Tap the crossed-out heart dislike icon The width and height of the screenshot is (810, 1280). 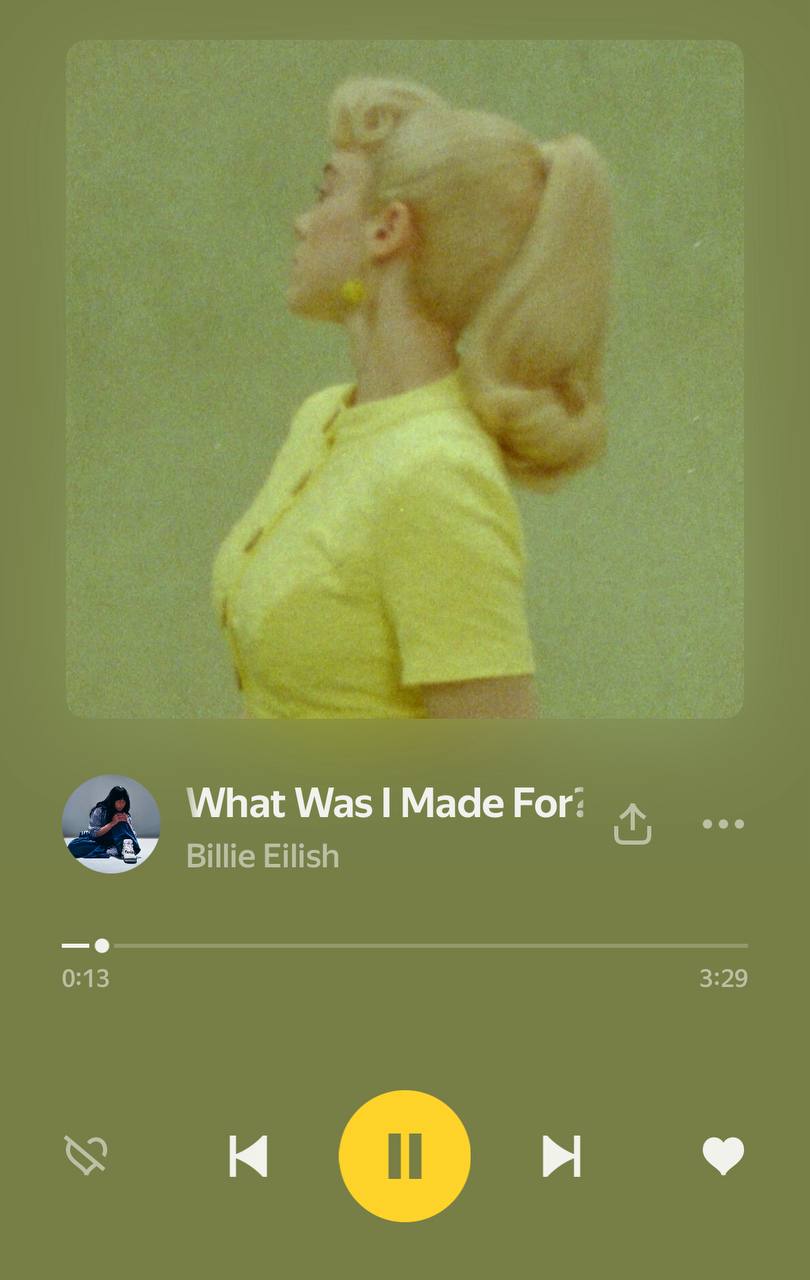[x=86, y=1156]
